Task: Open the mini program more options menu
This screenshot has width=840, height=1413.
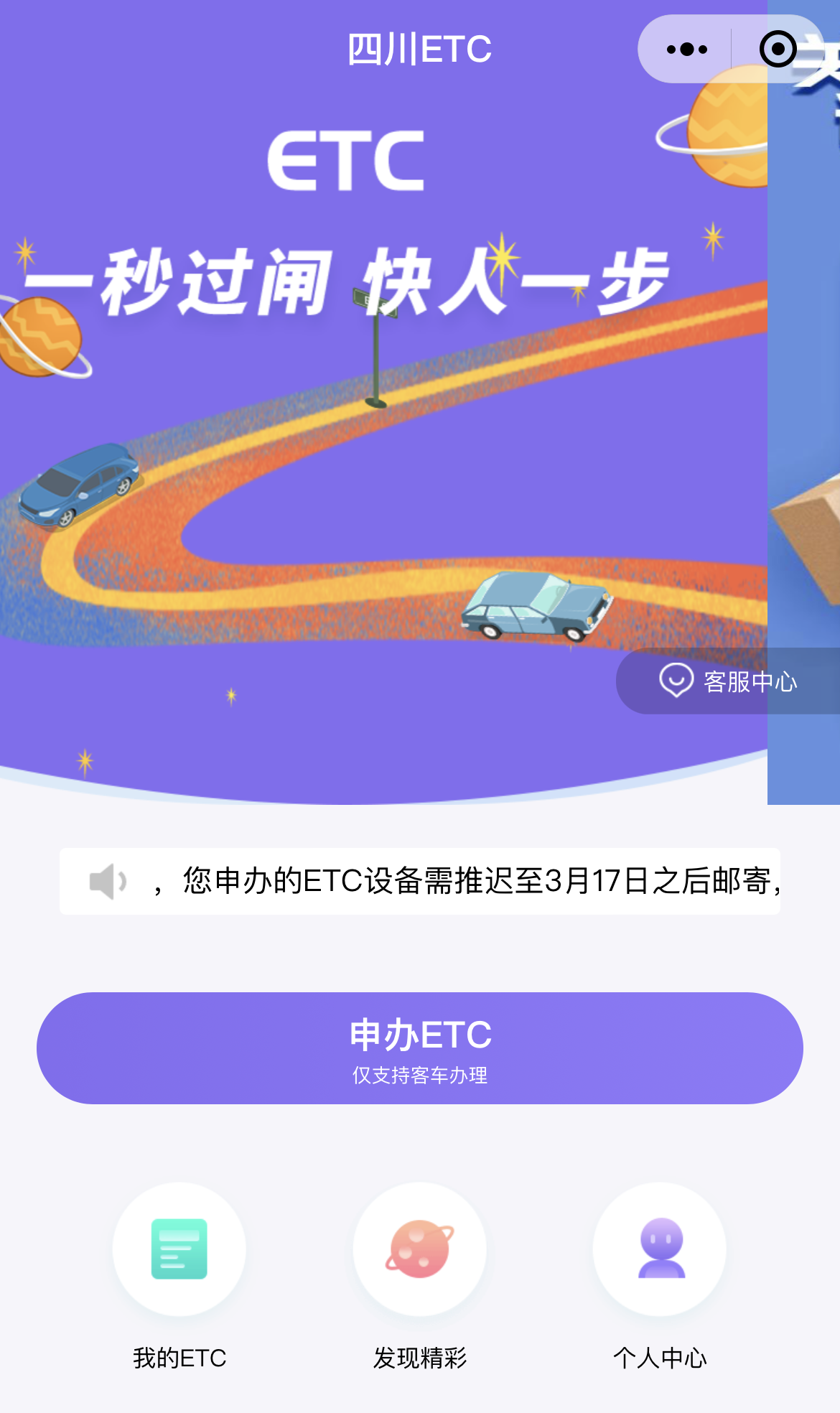Action: pos(686,50)
